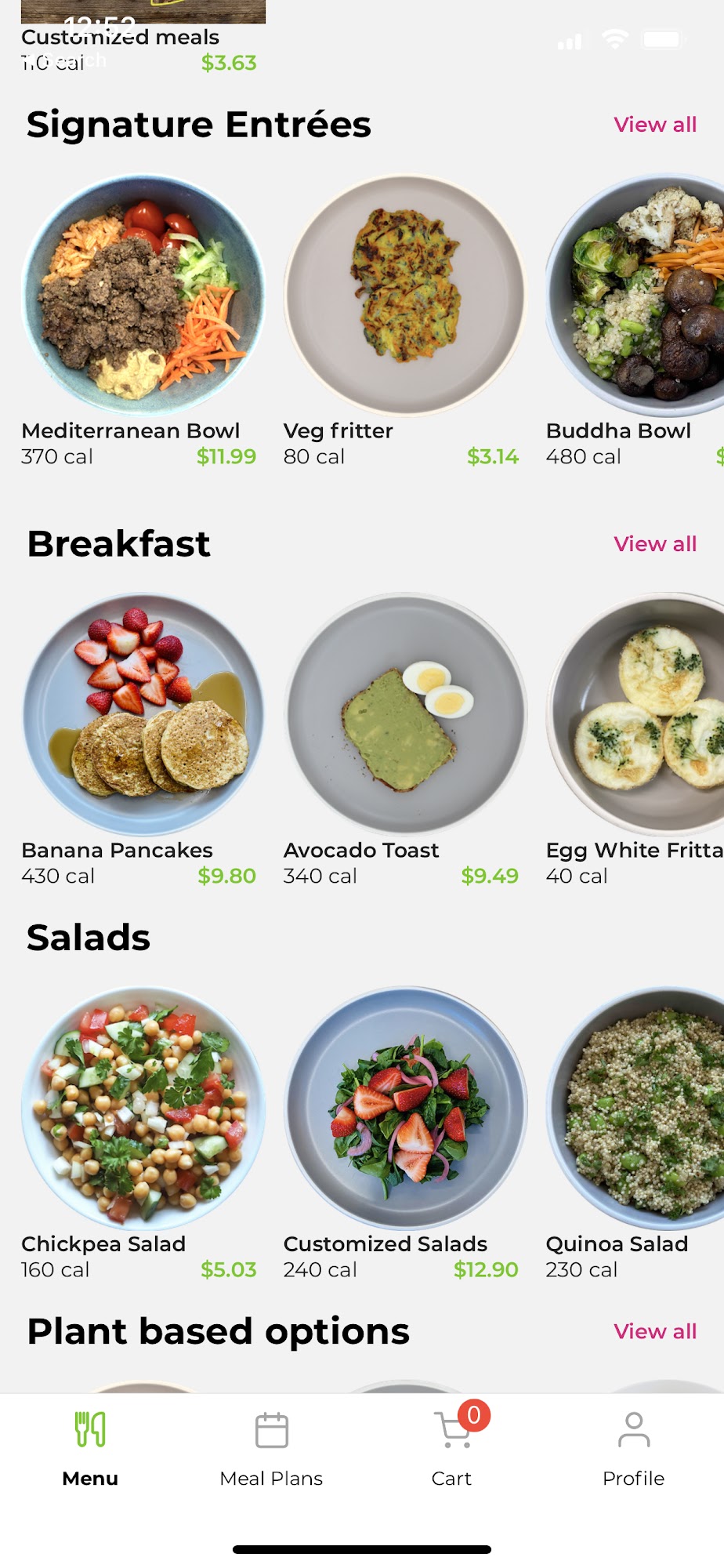This screenshot has width=724, height=1568.
Task: Open the Avocado Toast item
Action: 405,714
